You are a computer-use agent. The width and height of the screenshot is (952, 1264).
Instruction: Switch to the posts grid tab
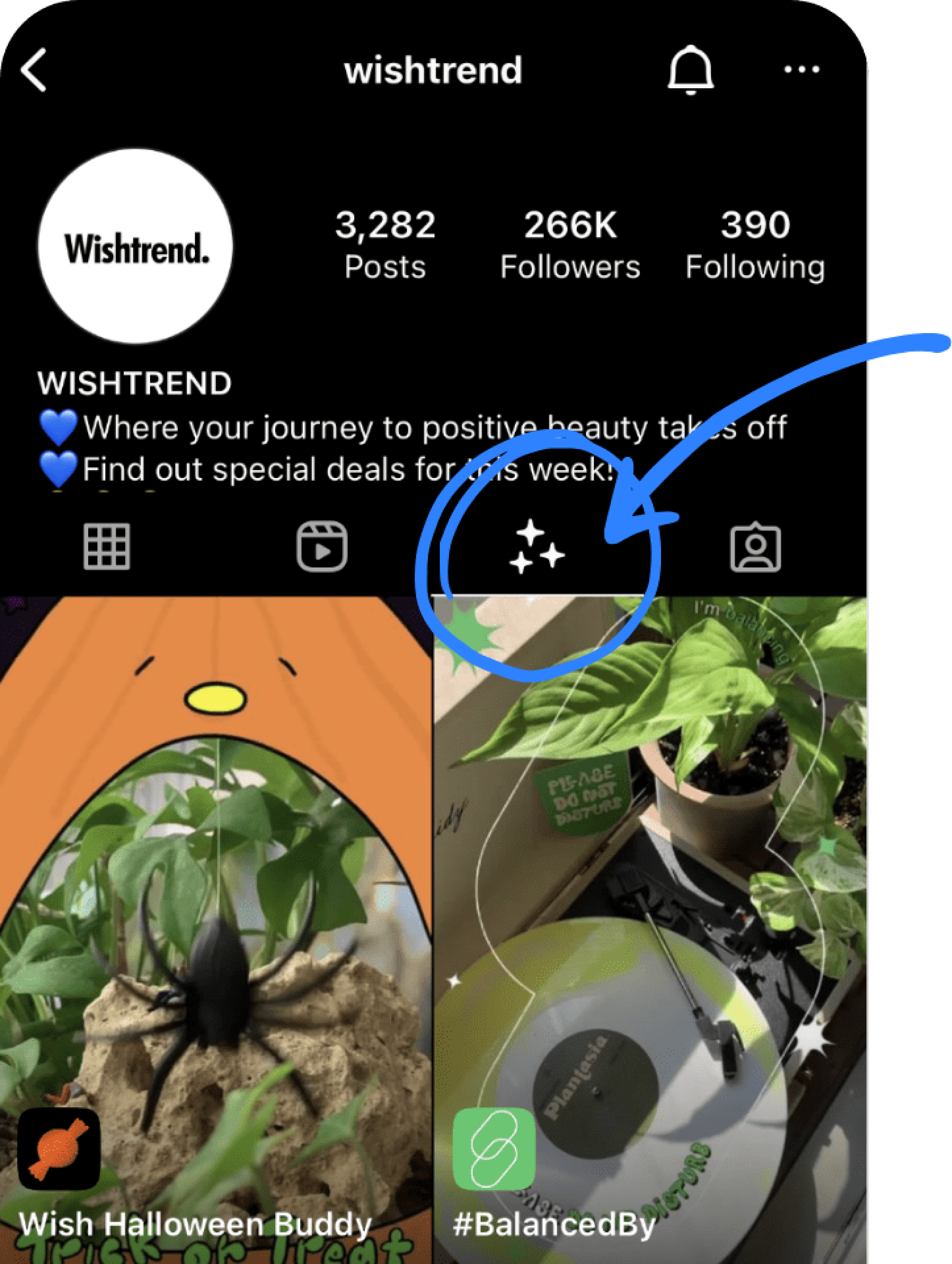pos(107,546)
